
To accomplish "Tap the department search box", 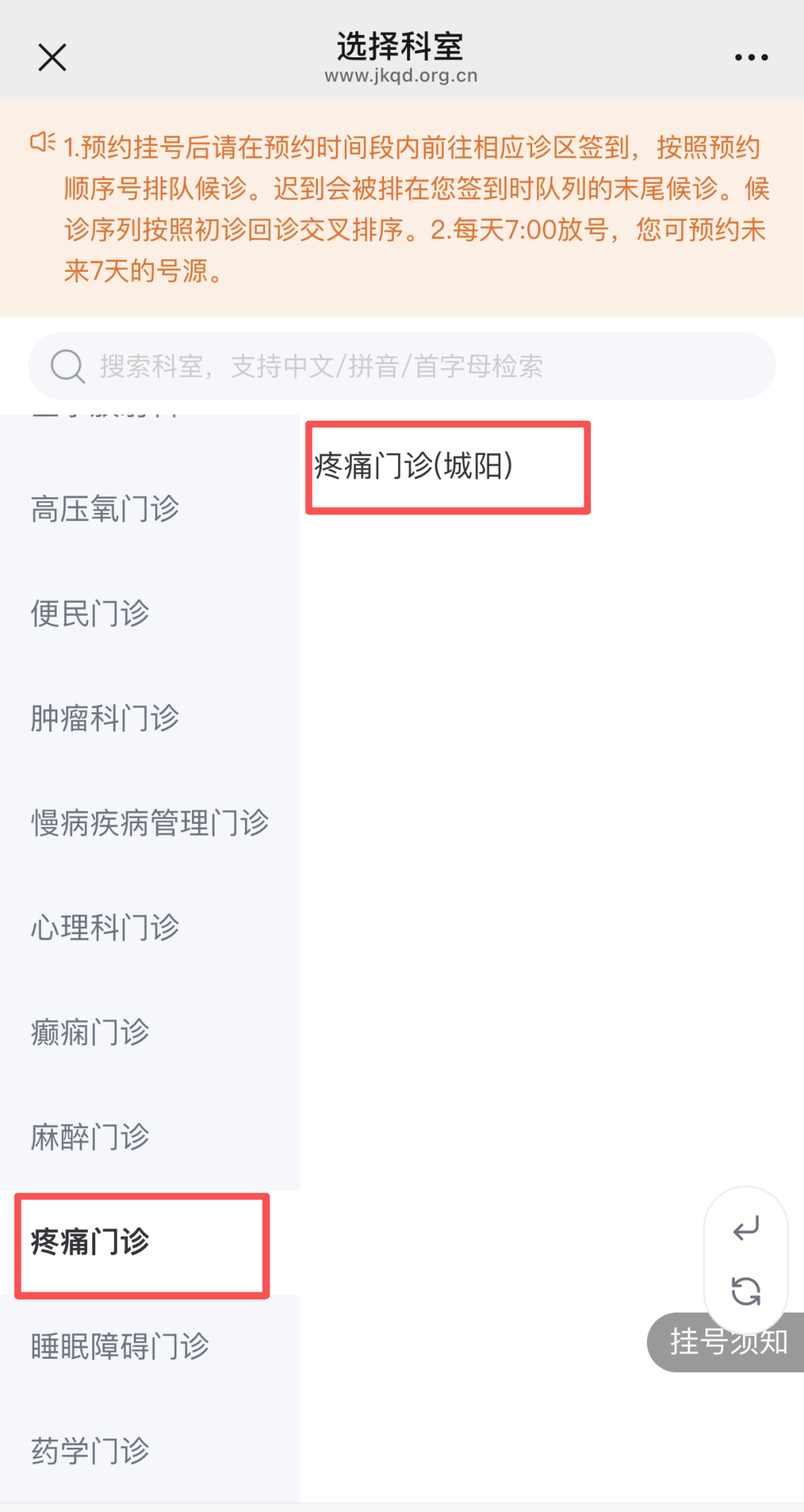I will click(402, 366).
